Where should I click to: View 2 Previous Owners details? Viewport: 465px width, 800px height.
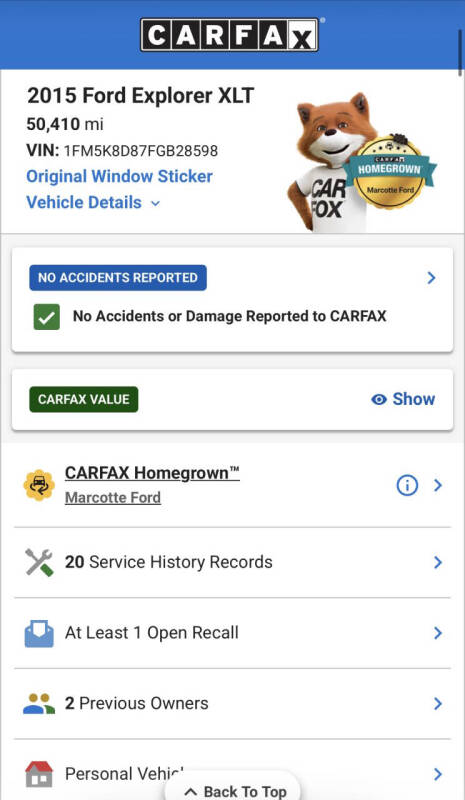point(232,704)
